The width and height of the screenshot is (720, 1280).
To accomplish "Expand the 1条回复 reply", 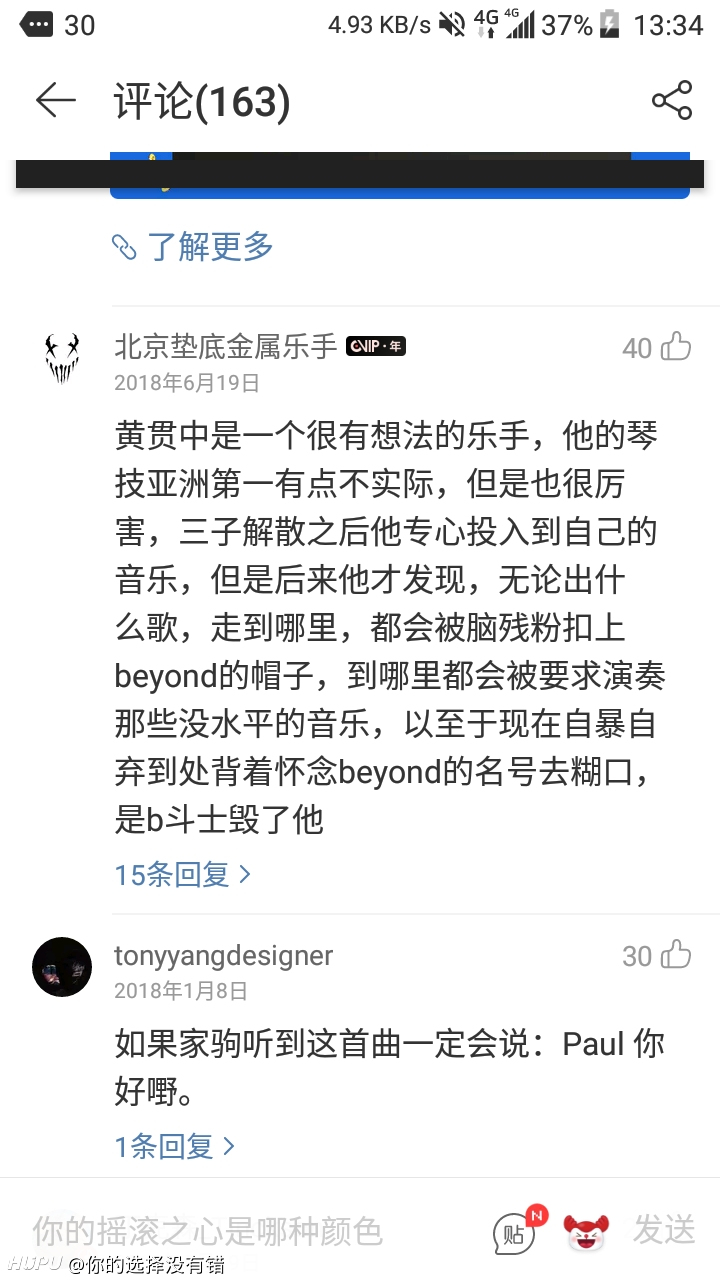I will [x=174, y=1146].
